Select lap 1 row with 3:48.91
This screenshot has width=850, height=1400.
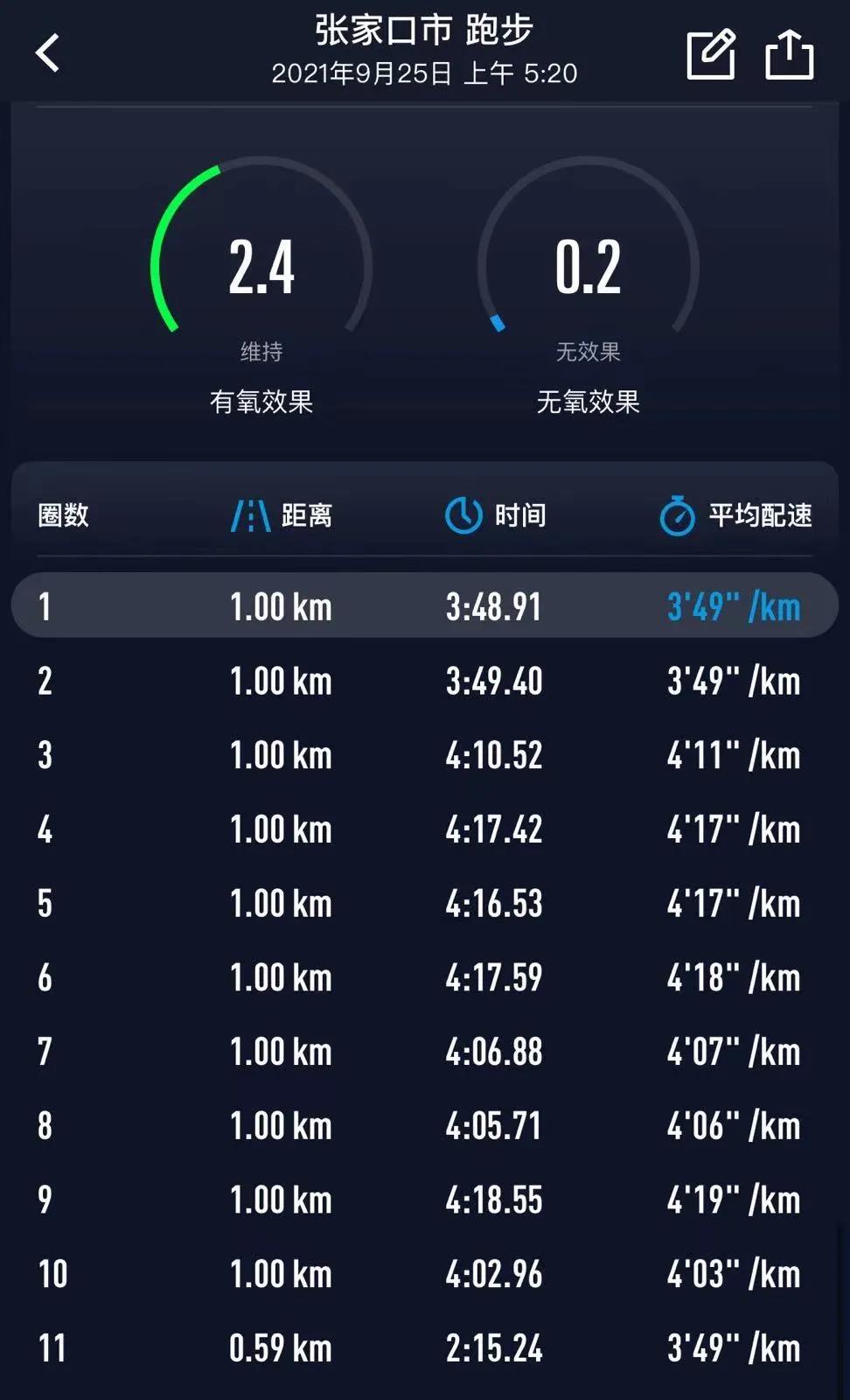[x=425, y=605]
